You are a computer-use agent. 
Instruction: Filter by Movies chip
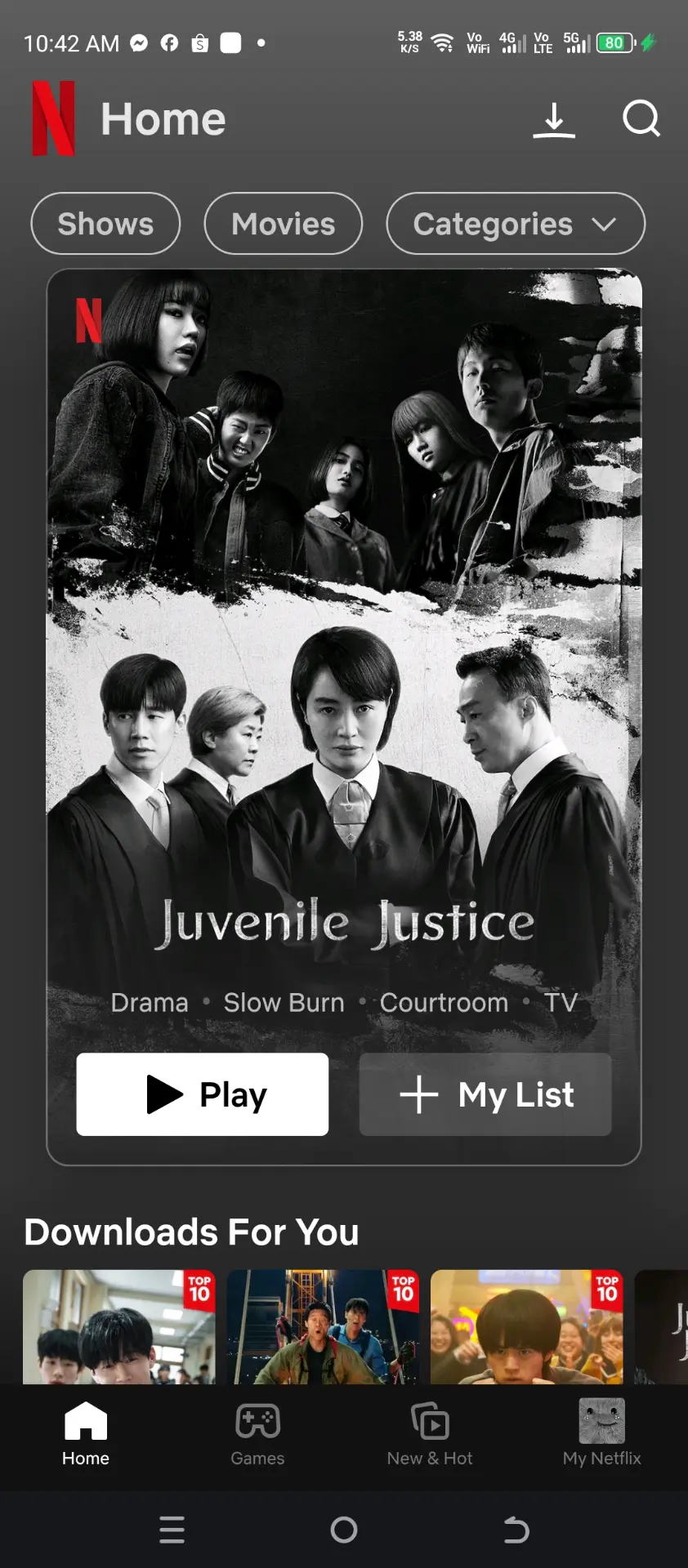283,224
